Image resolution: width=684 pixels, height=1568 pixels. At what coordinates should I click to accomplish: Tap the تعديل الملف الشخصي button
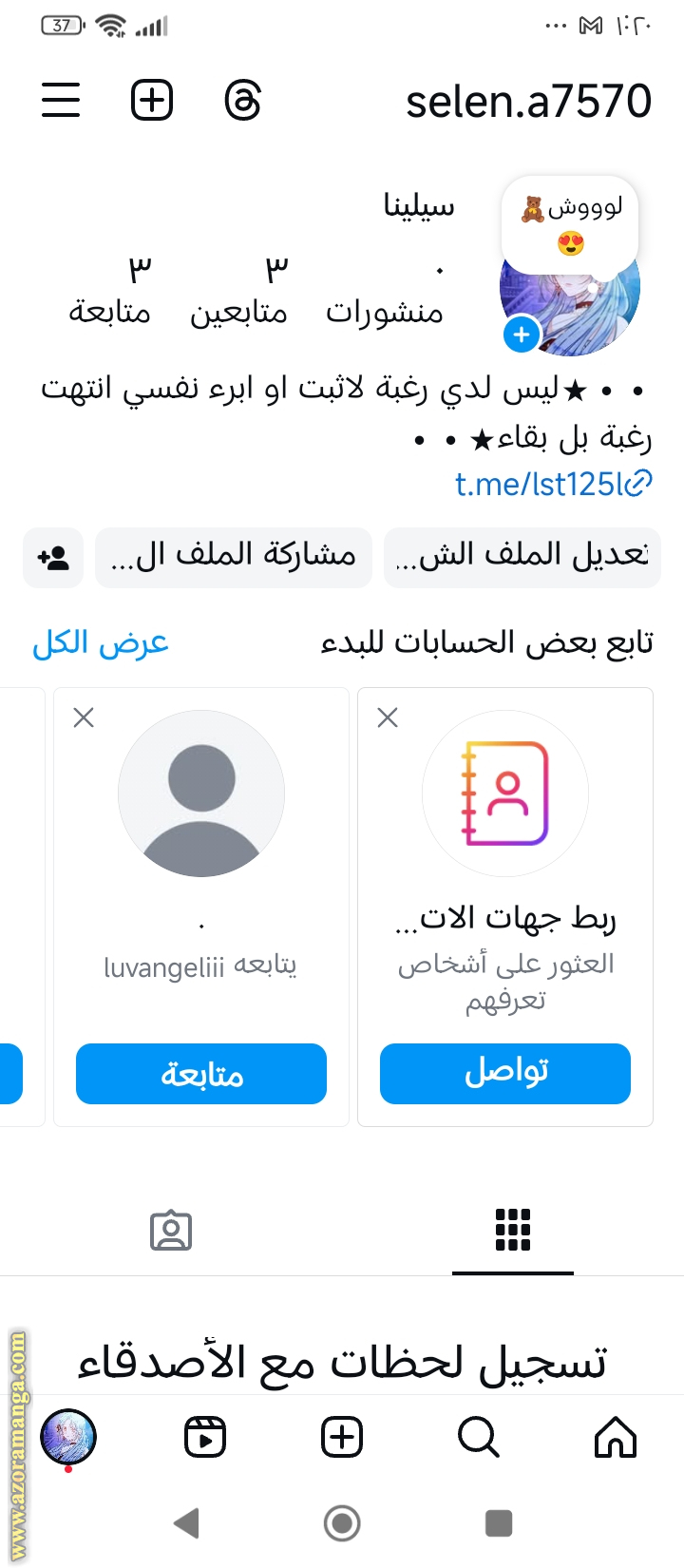click(522, 557)
